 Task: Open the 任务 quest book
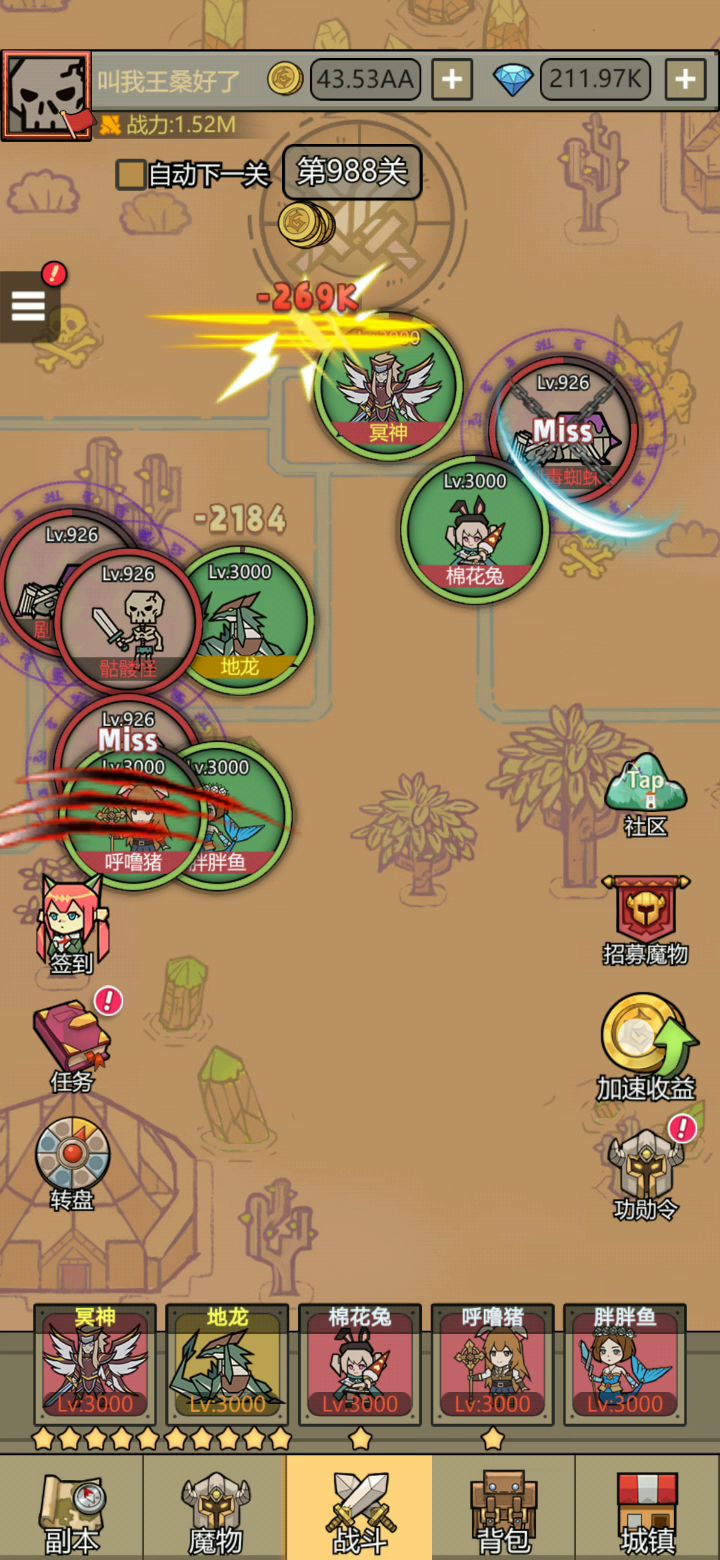click(72, 1045)
